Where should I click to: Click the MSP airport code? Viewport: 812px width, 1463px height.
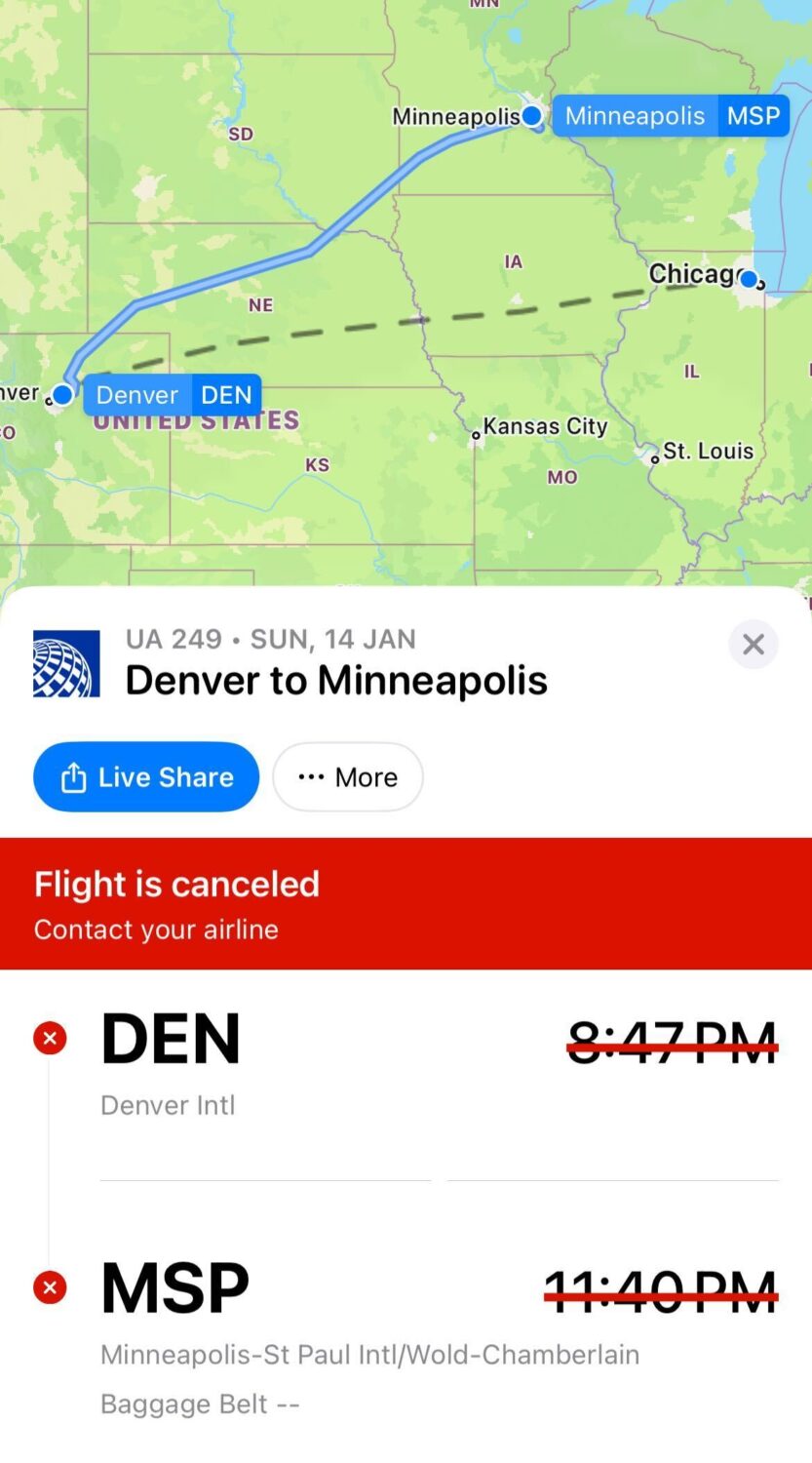click(174, 1287)
